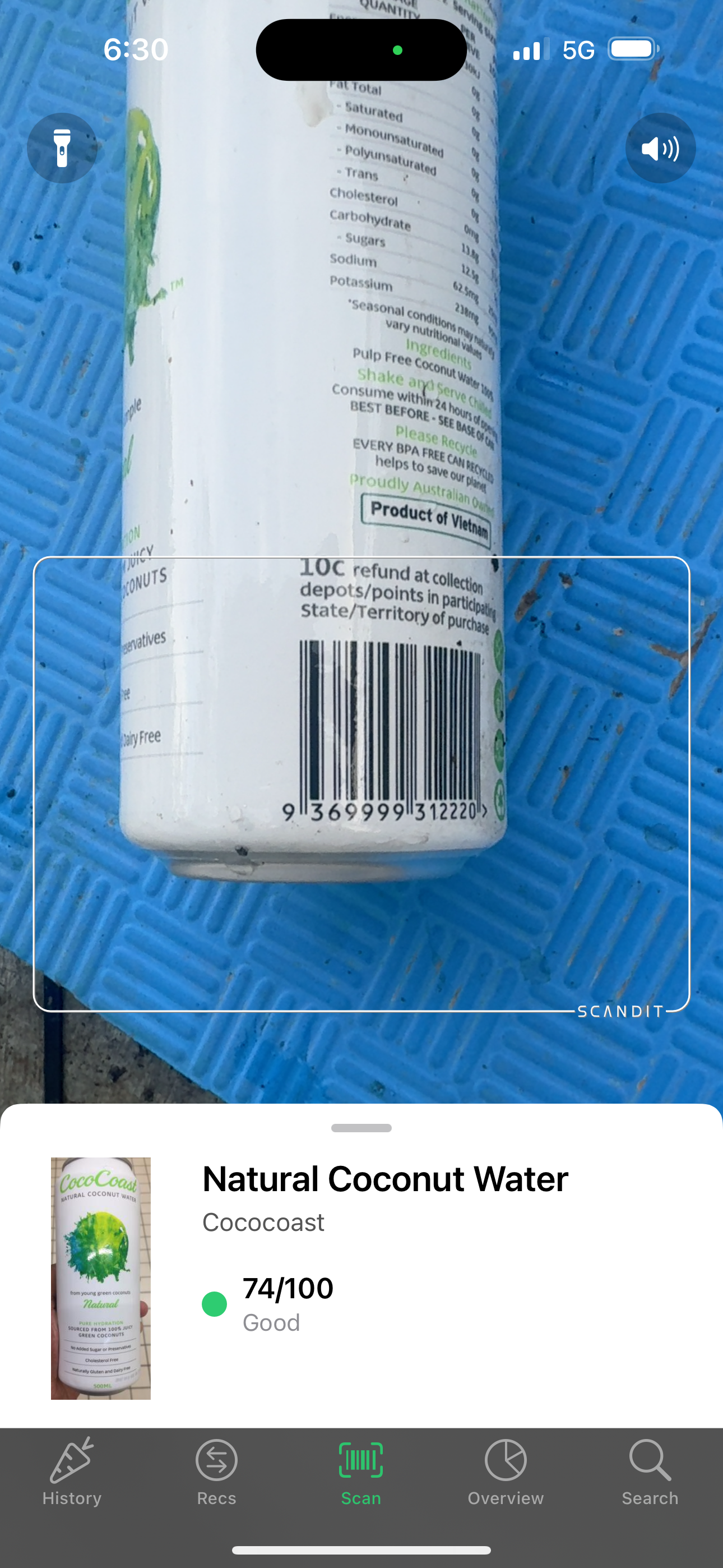
Task: Open the Search tab
Action: point(650,1472)
